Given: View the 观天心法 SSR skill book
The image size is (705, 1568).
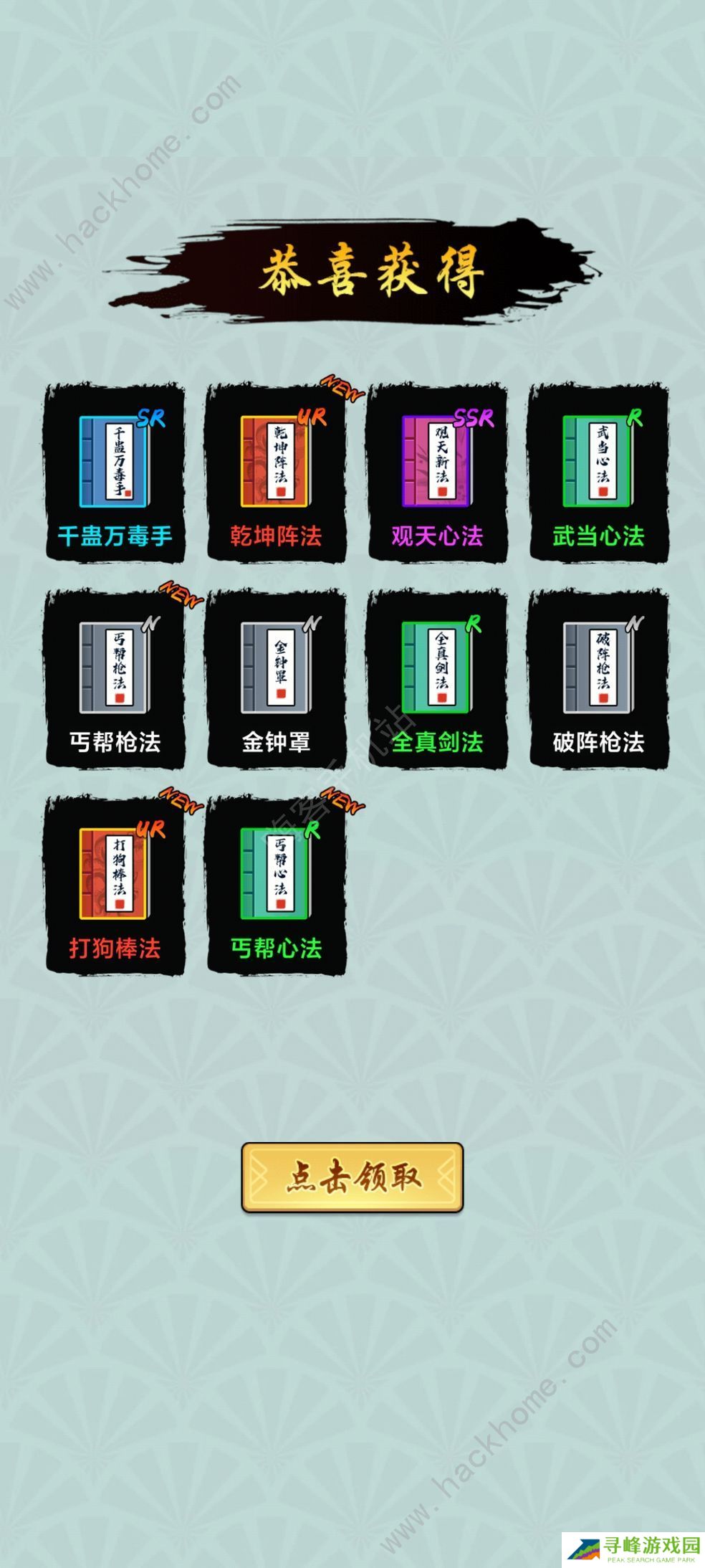Looking at the screenshot, I should pos(437,473).
